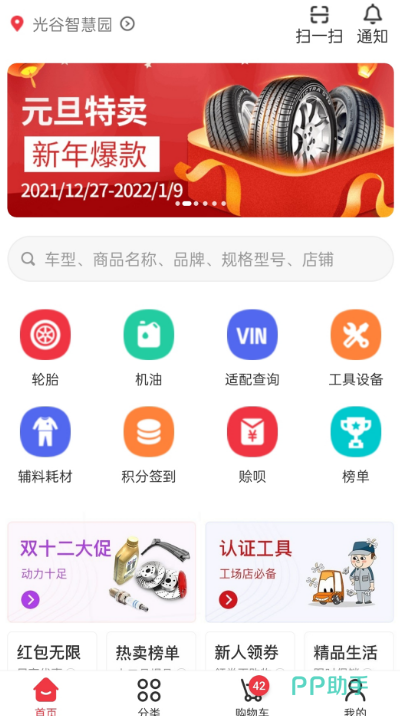
Task: Open the 元旦特卖 banner
Action: tap(200, 140)
